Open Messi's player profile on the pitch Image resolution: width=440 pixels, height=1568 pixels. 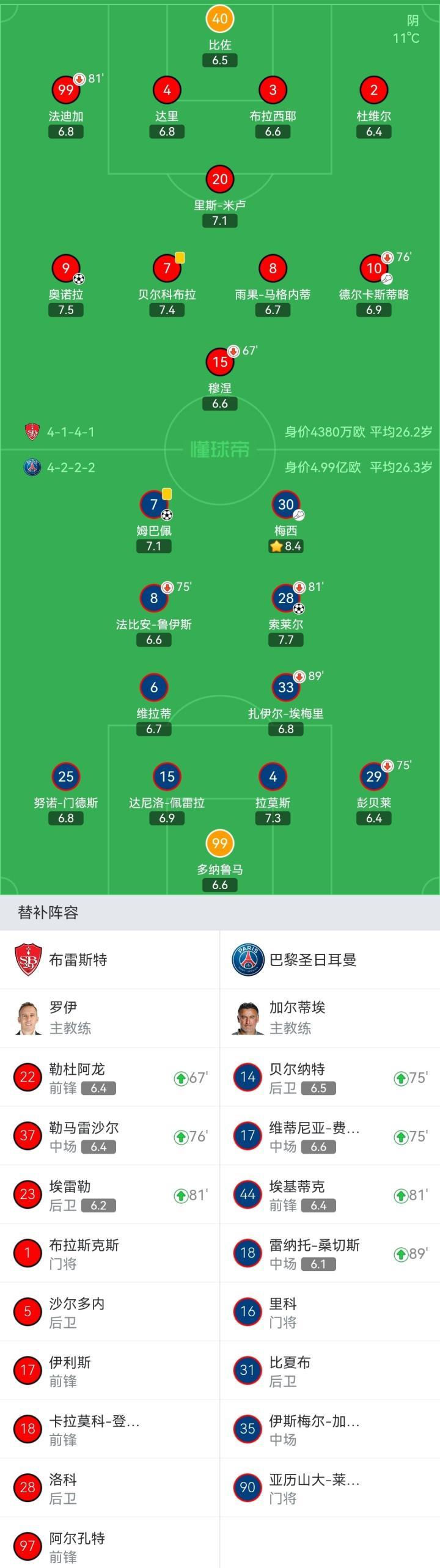coord(285,505)
